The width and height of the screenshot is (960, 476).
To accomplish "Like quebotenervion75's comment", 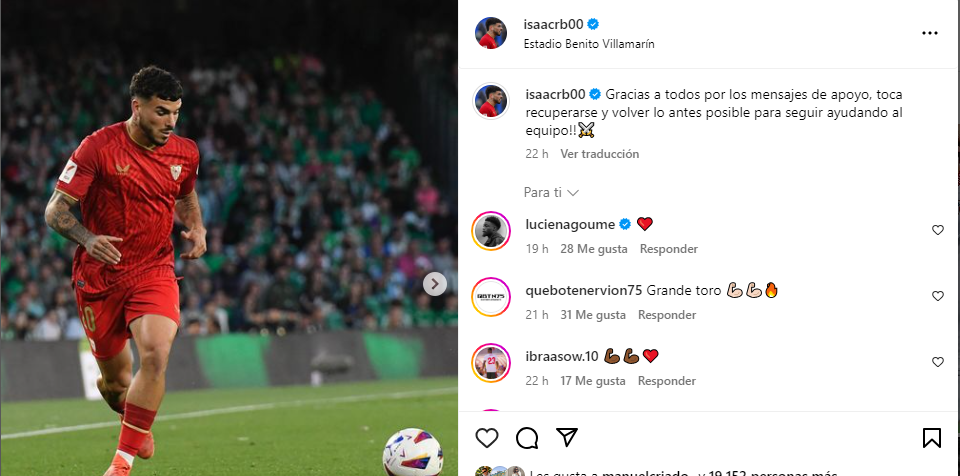I will coord(937,296).
